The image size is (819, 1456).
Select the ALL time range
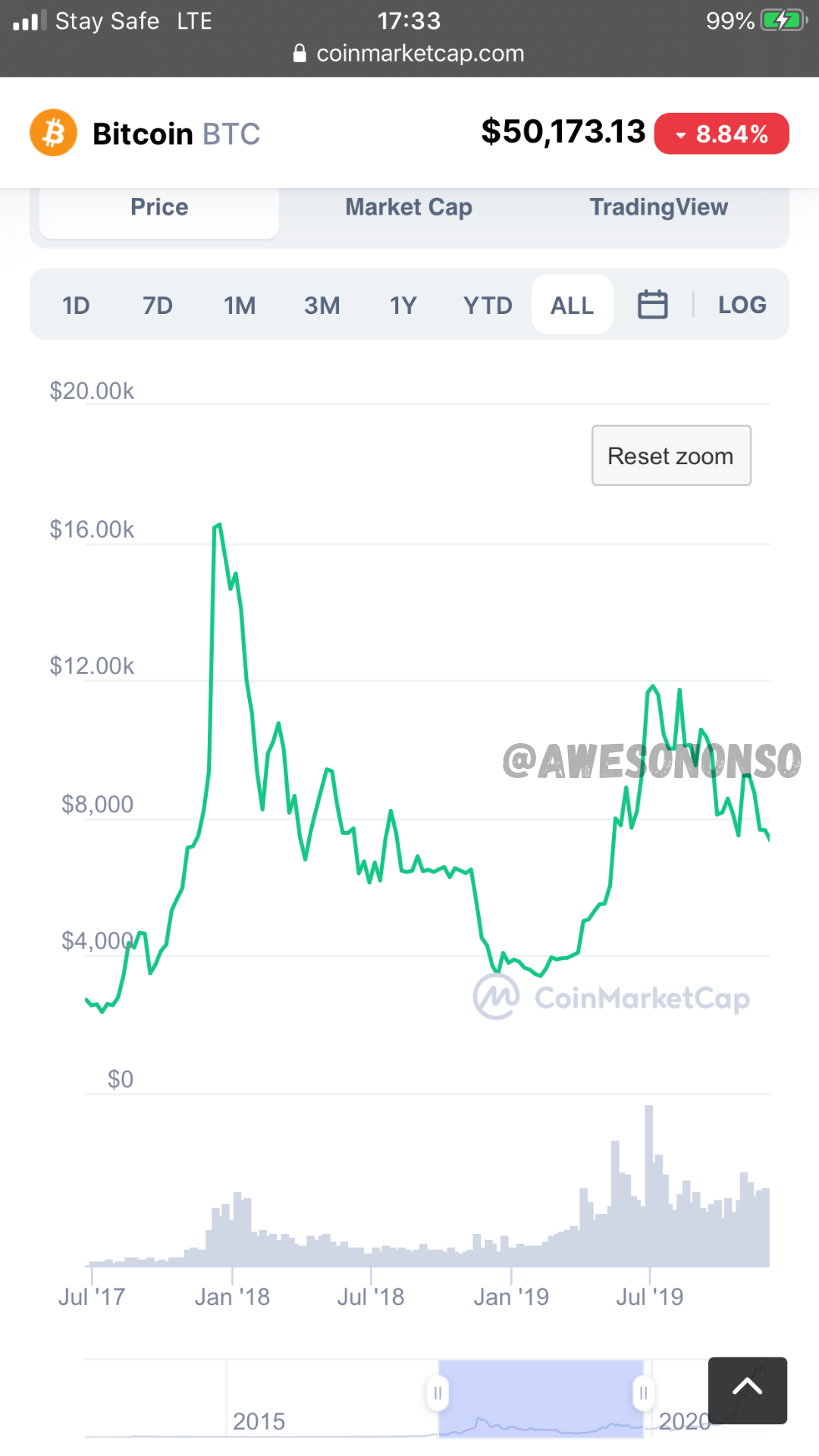[572, 306]
